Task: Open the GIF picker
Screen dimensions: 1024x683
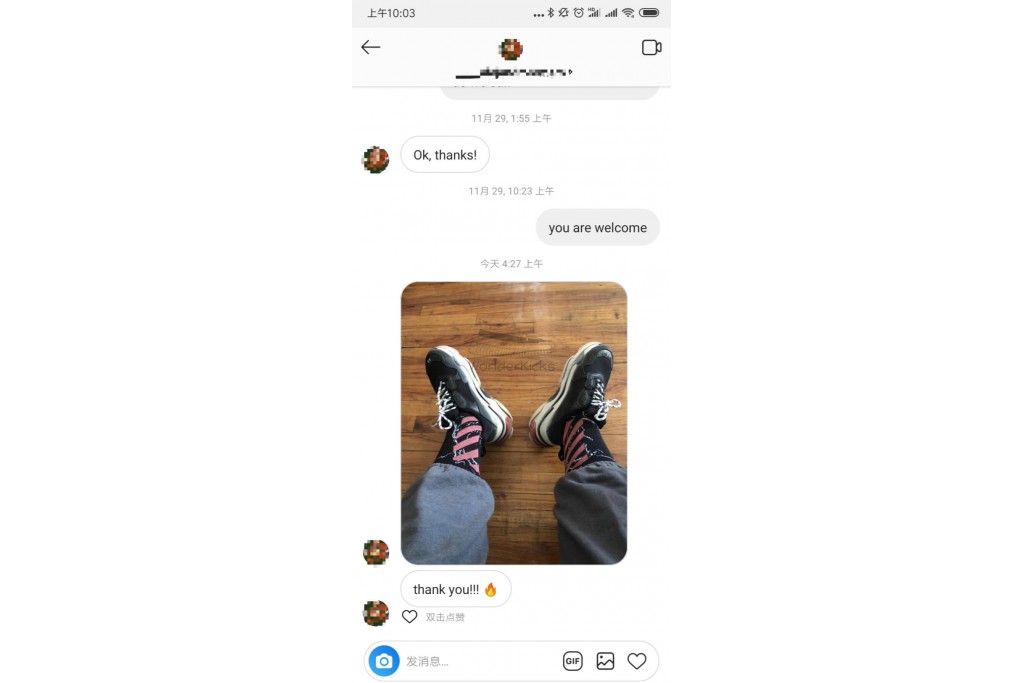Action: pyautogui.click(x=572, y=661)
